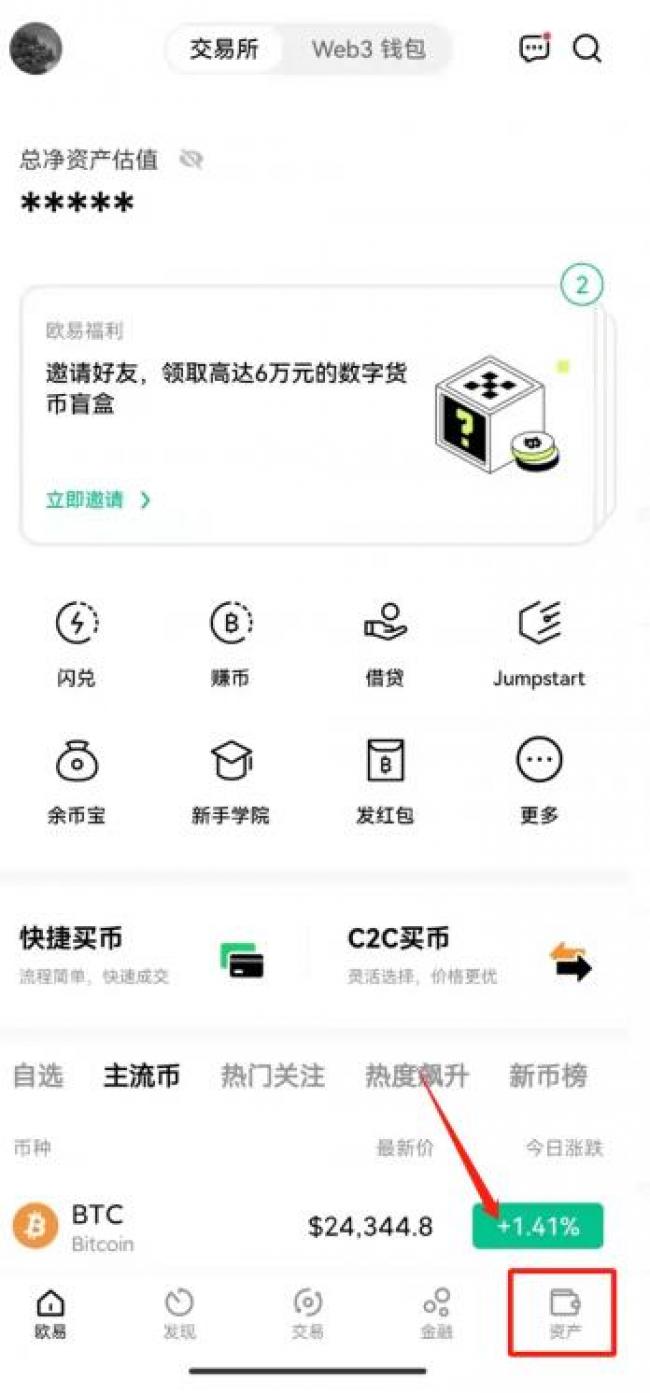This screenshot has width=650, height=1393.
Task: Open 借贷 loan feature
Action: (384, 645)
